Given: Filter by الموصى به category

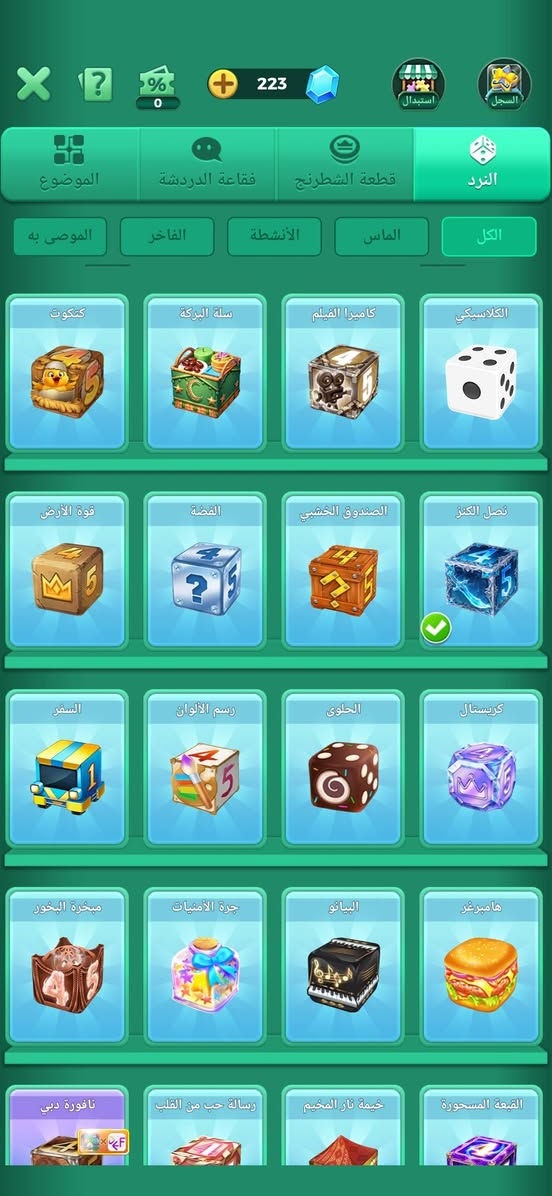Looking at the screenshot, I should tap(60, 236).
